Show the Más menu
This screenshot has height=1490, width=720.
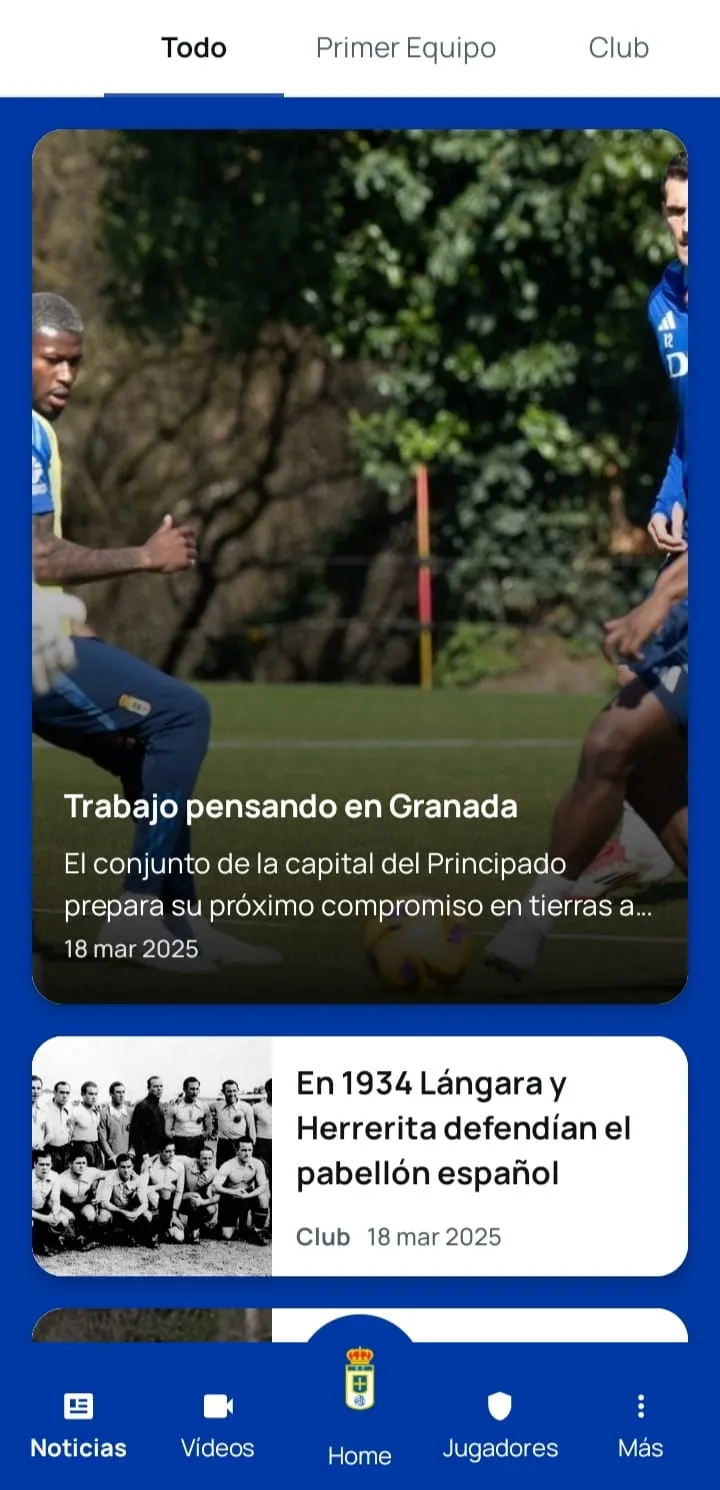click(640, 1425)
